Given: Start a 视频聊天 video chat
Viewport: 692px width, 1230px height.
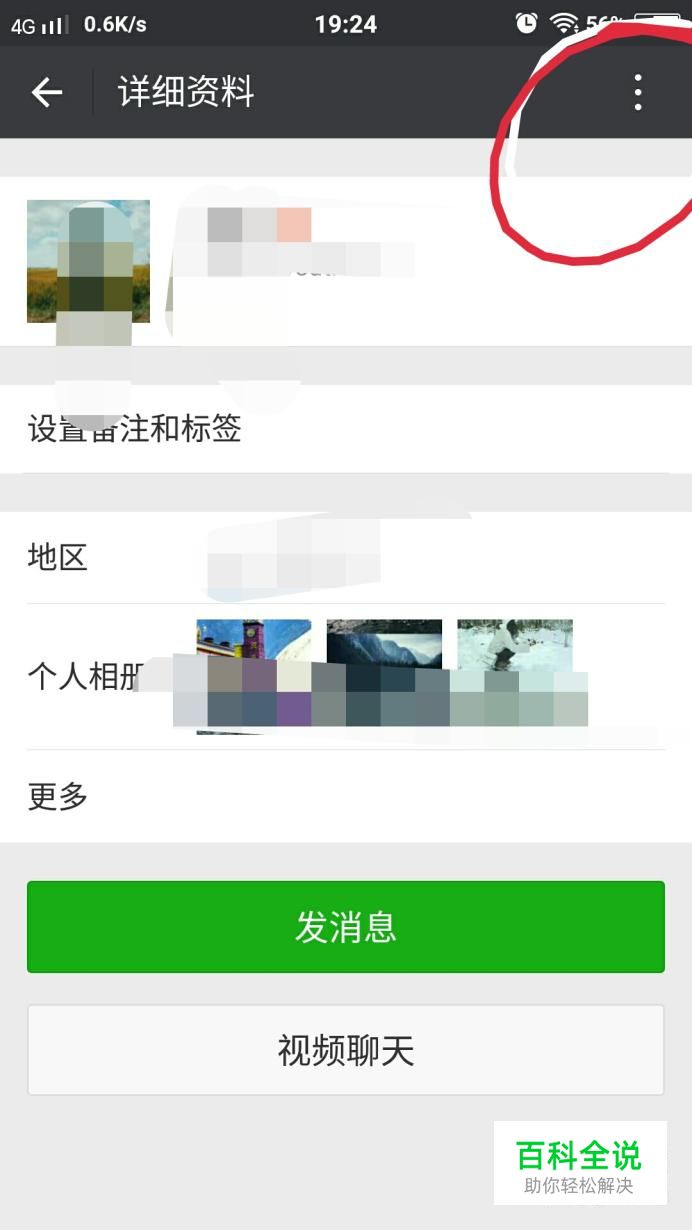Looking at the screenshot, I should coord(345,1050).
